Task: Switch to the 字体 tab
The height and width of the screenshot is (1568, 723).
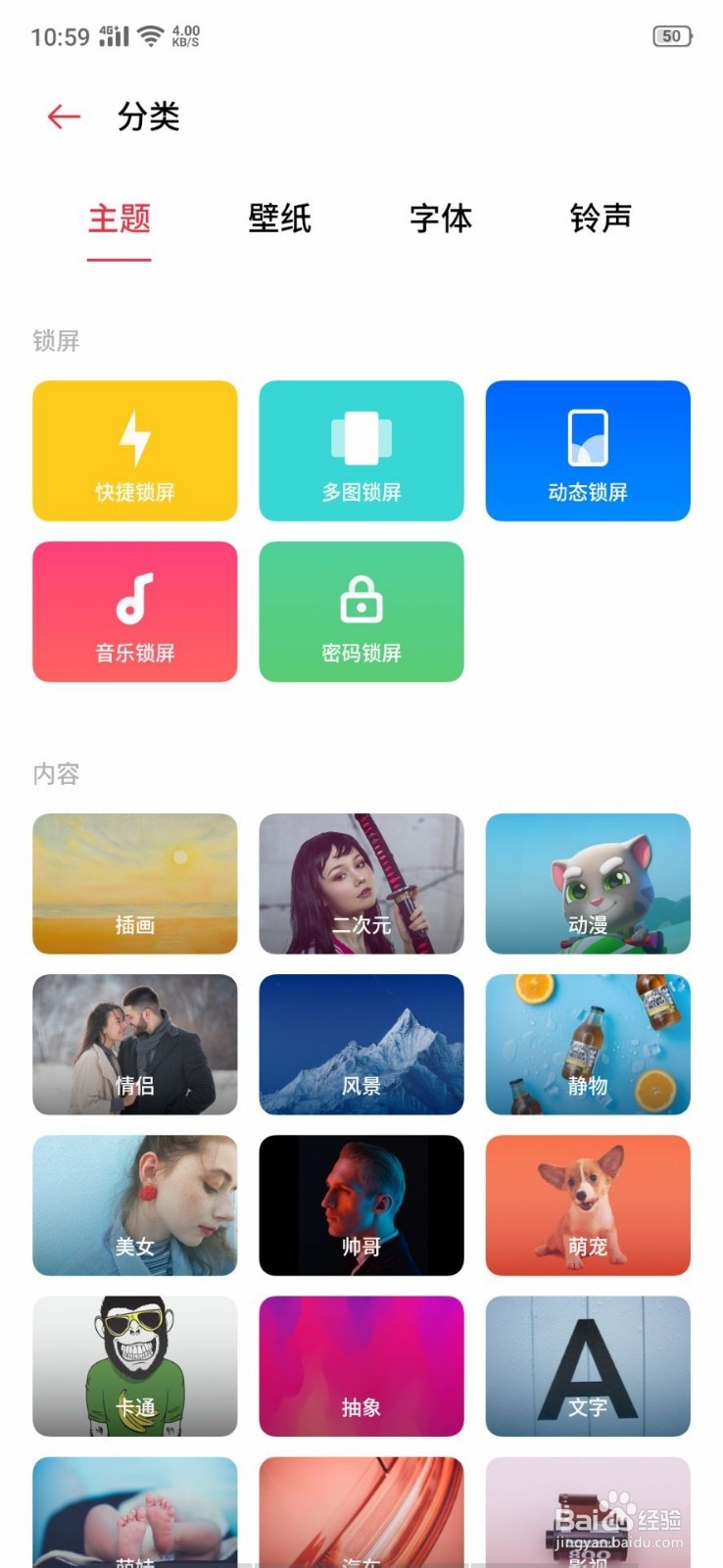Action: tap(441, 219)
